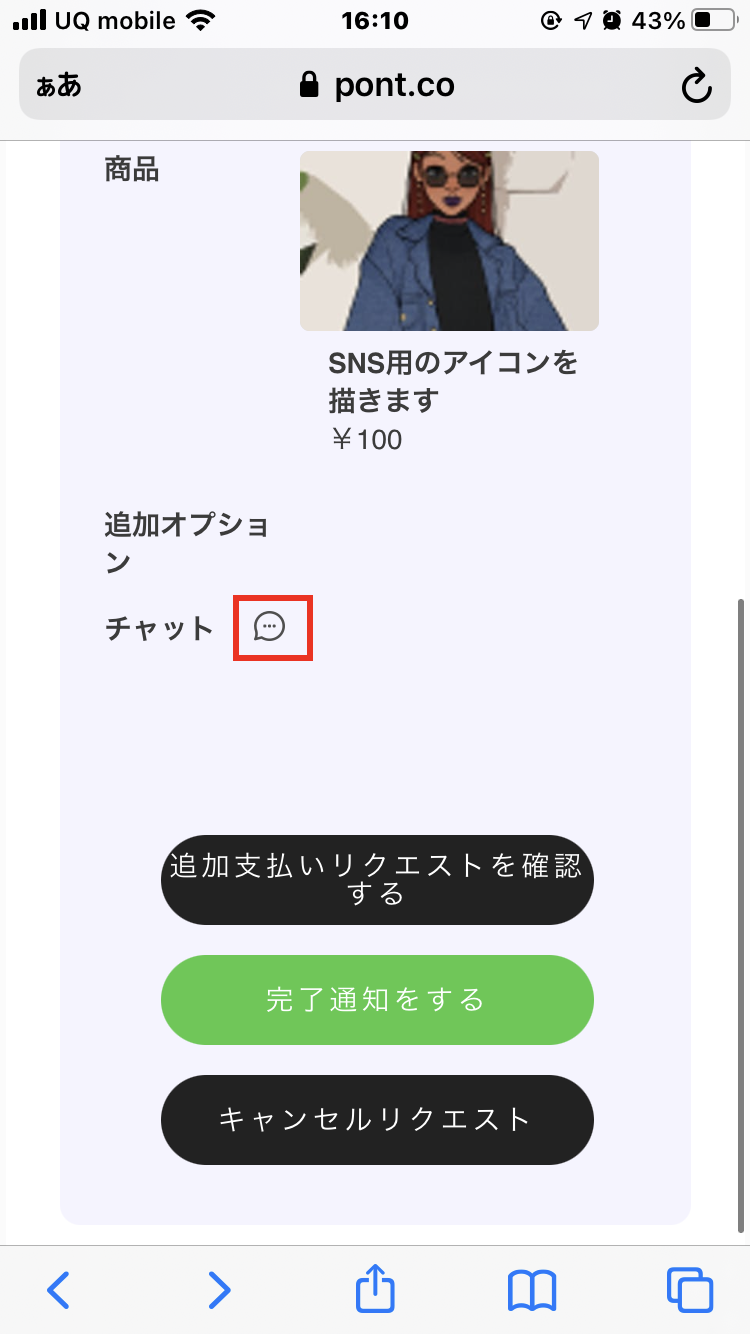Open the SNS icon product image
The height and width of the screenshot is (1334, 750).
point(449,241)
